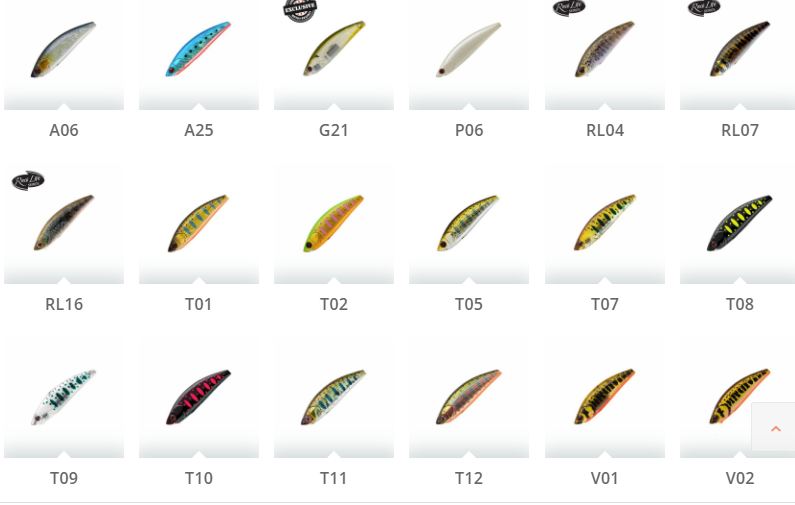The width and height of the screenshot is (795, 505).
Task: Select the T10 black-pink lure
Action: pyautogui.click(x=198, y=397)
